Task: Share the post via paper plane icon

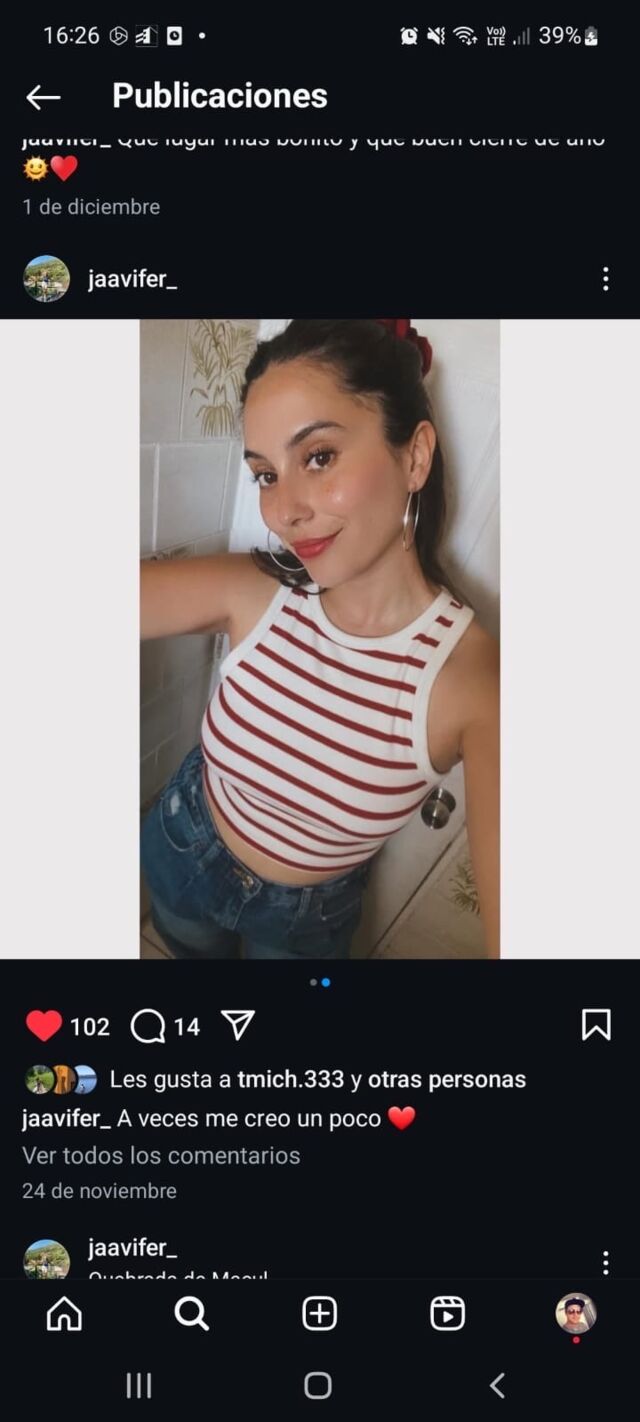Action: pos(237,1025)
